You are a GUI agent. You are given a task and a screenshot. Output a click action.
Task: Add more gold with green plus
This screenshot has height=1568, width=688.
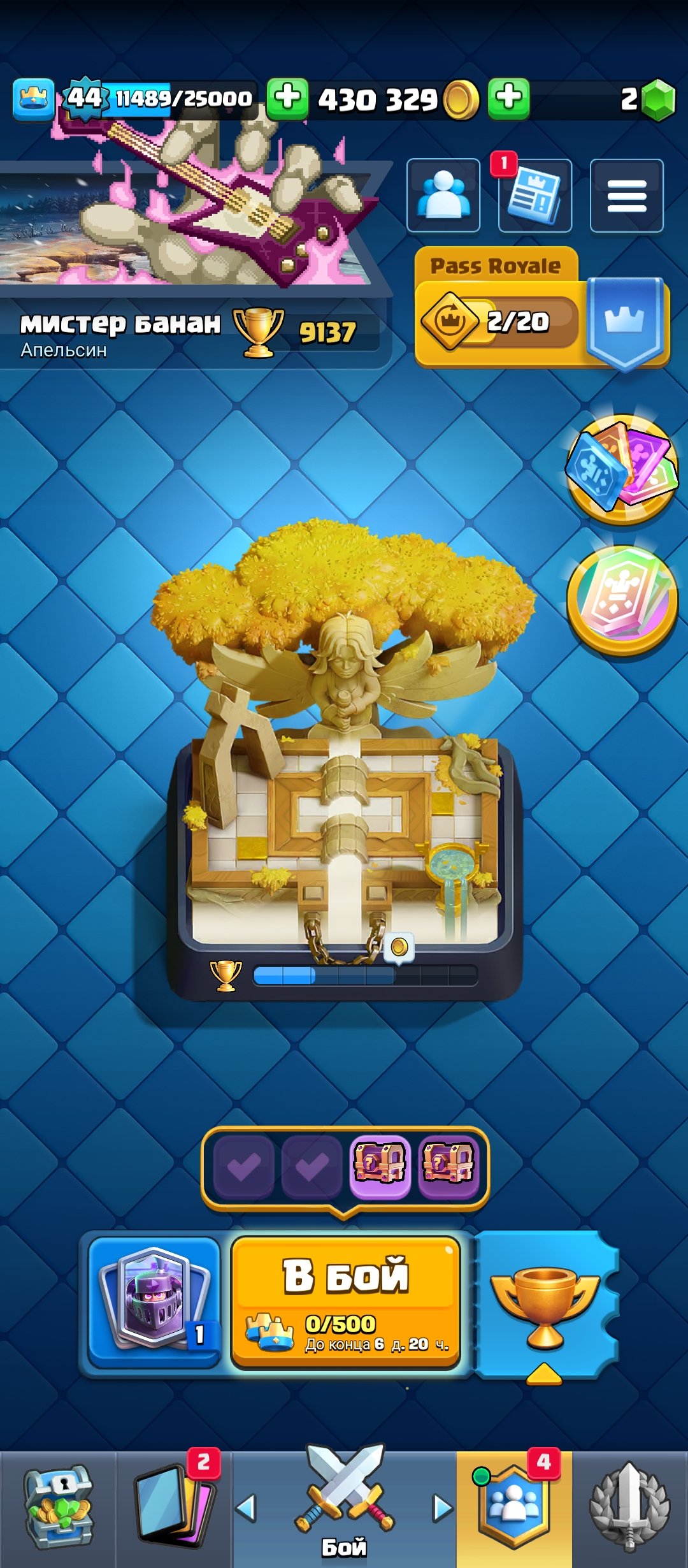[x=287, y=99]
